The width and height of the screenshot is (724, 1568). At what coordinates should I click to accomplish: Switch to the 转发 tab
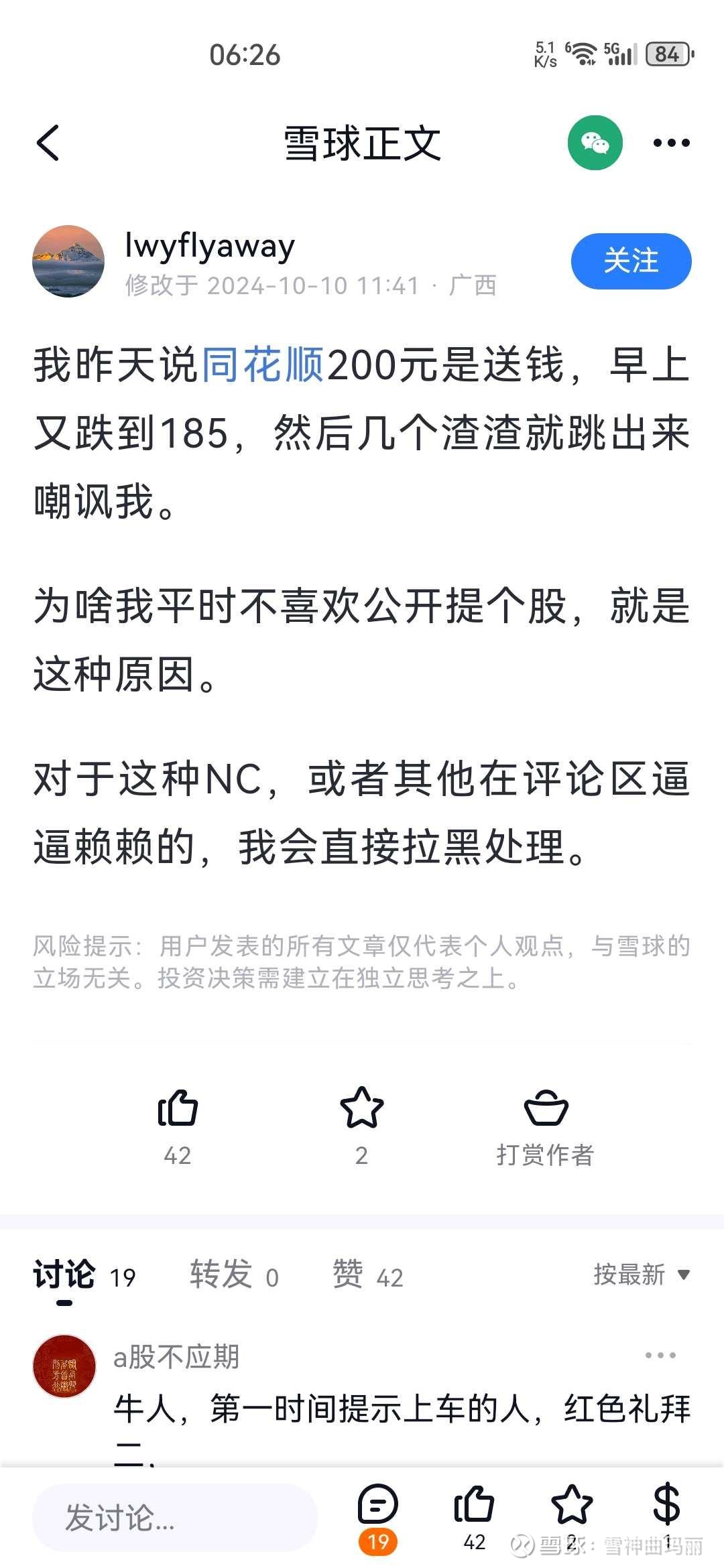tap(234, 1275)
